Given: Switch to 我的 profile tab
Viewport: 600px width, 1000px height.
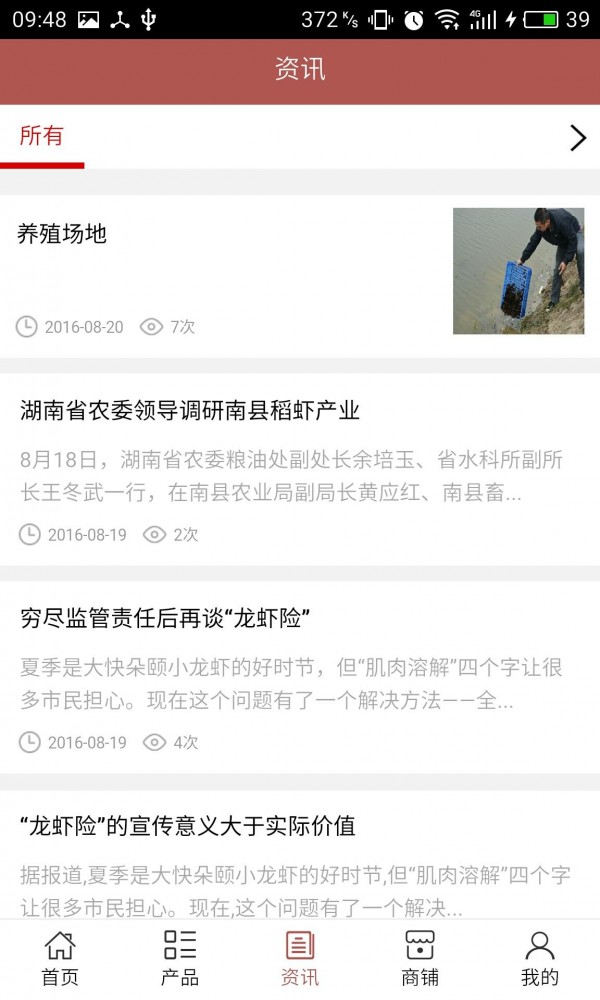Looking at the screenshot, I should click(540, 958).
